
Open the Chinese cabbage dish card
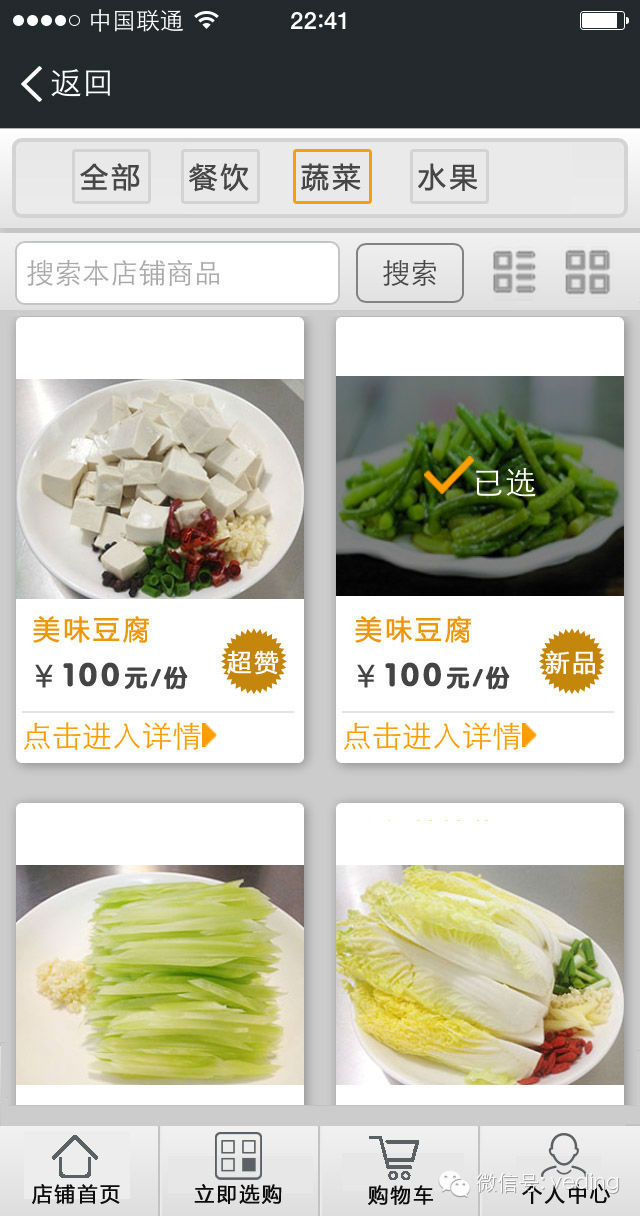[x=480, y=975]
